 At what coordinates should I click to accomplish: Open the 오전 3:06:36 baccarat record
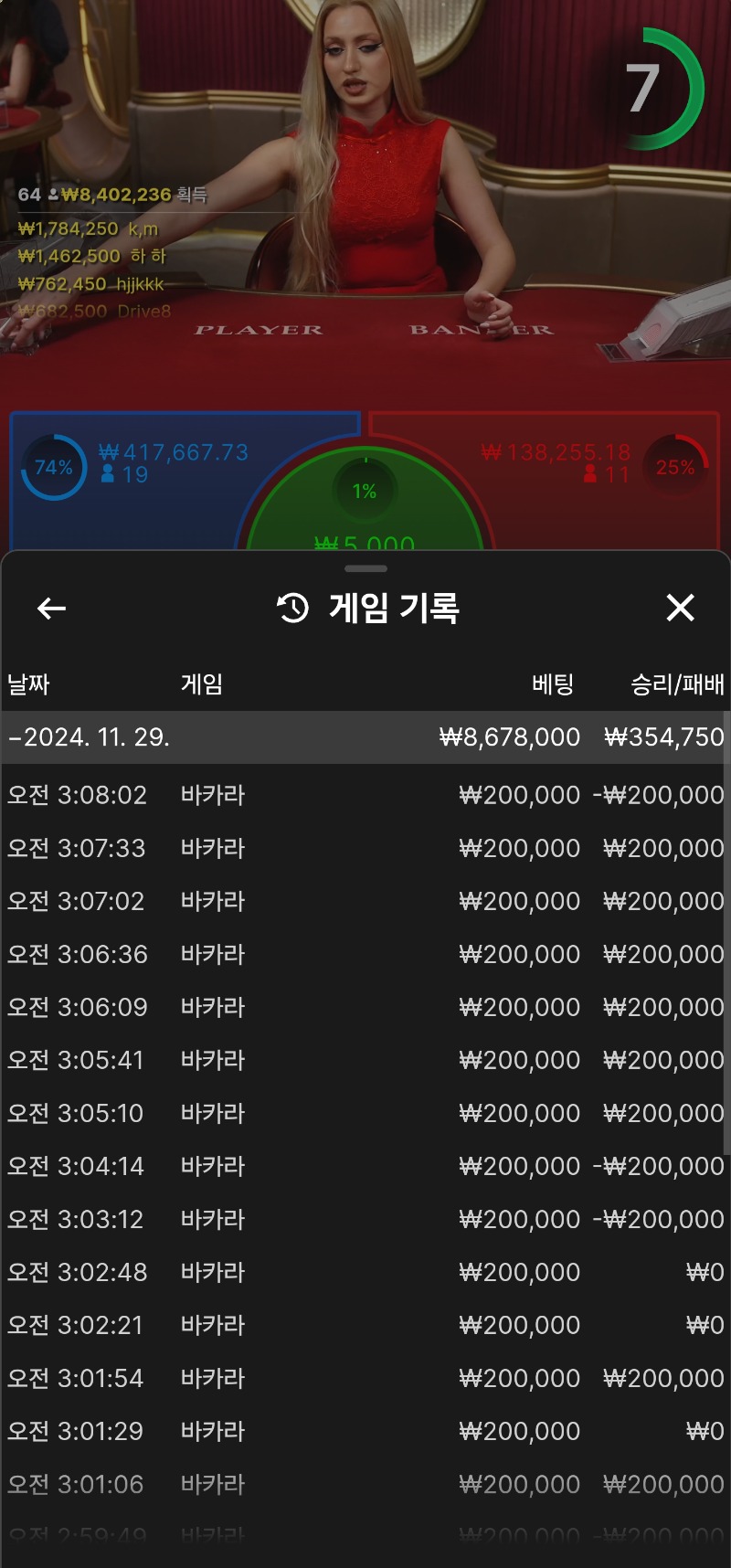pyautogui.click(x=365, y=954)
